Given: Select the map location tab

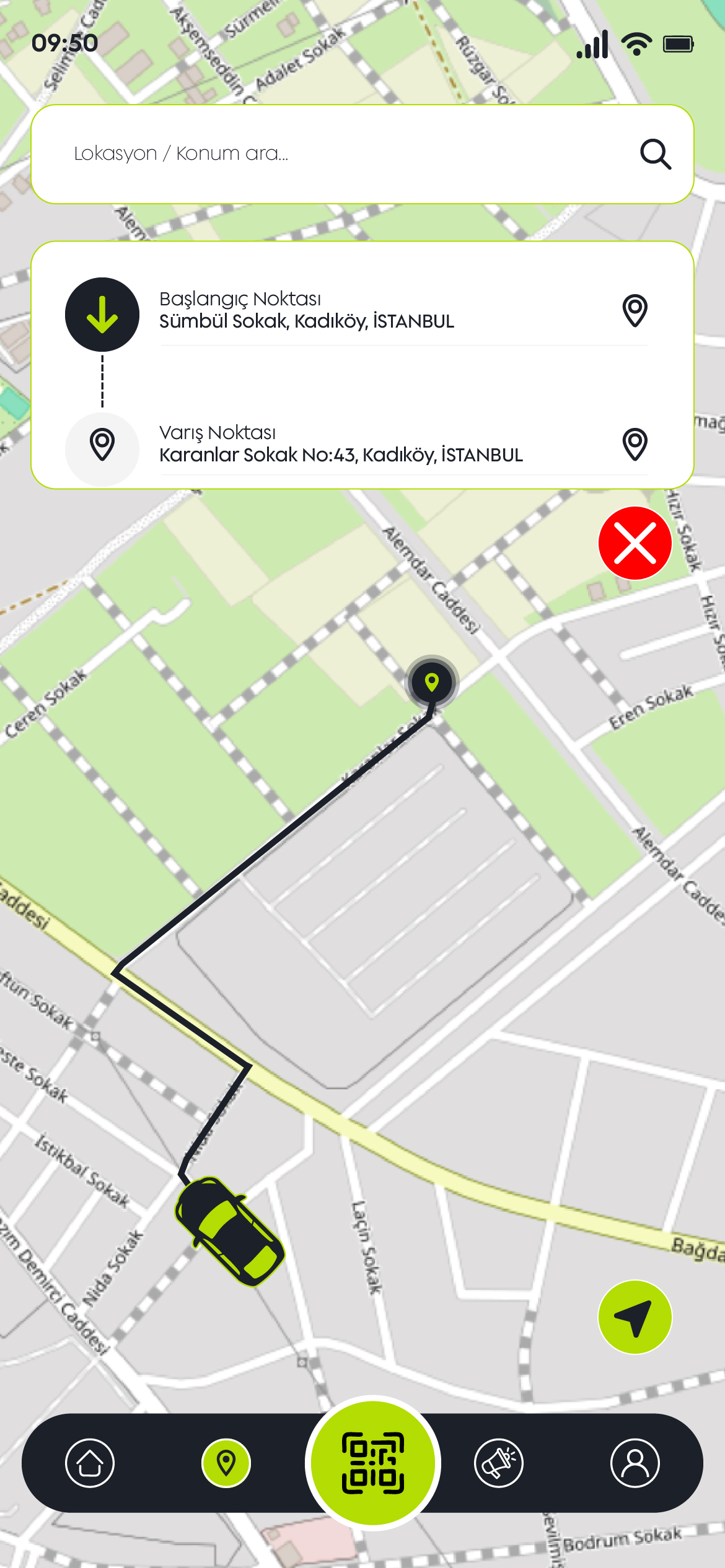Looking at the screenshot, I should [226, 1463].
